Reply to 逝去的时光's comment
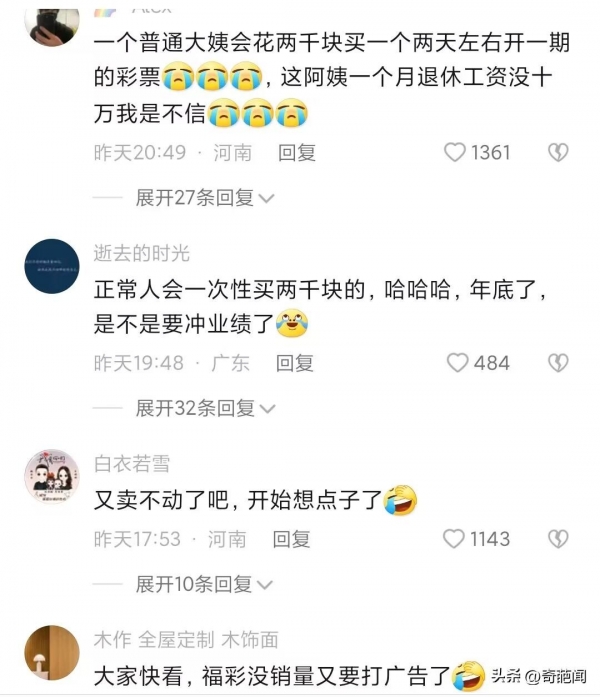Image resolution: width=600 pixels, height=697 pixels. [x=295, y=363]
